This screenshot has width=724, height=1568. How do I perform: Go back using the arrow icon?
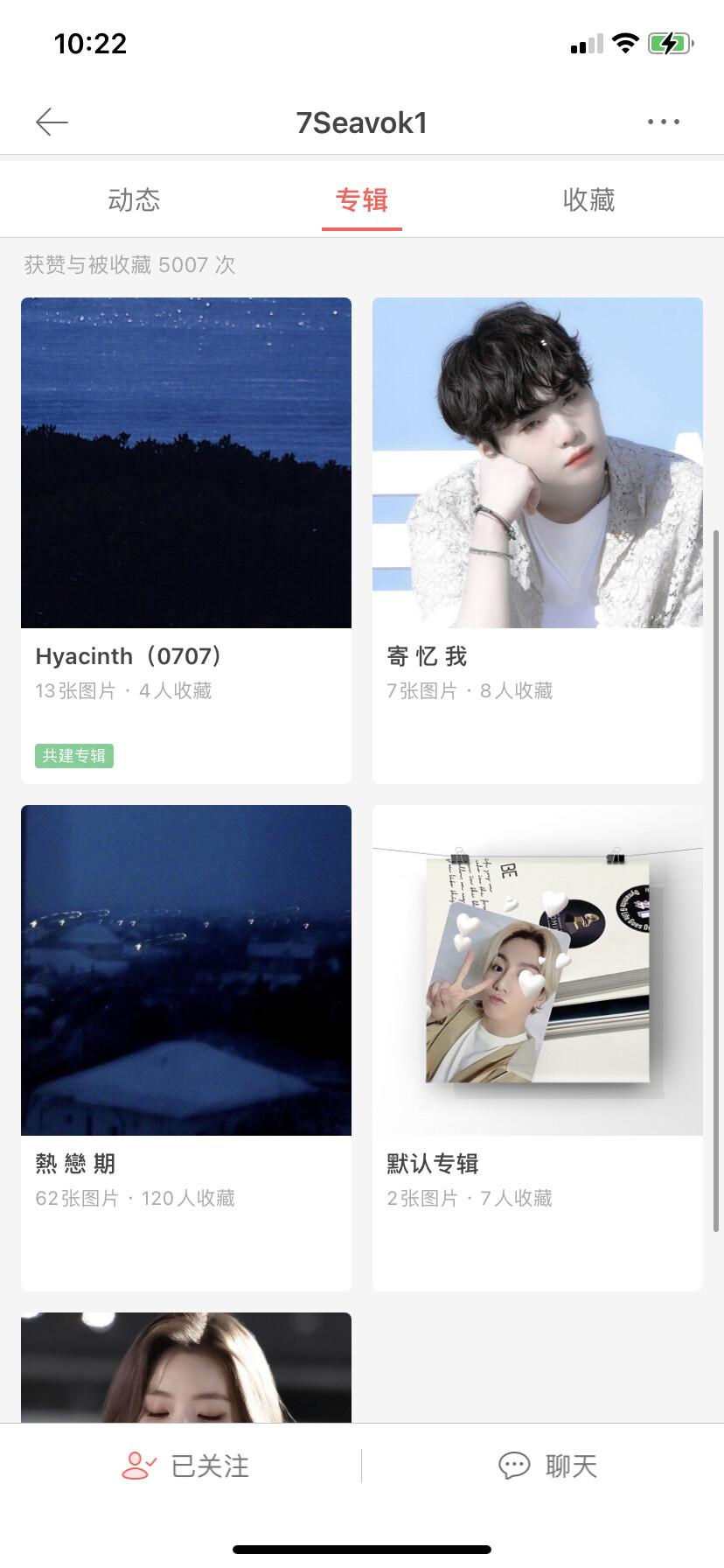click(x=52, y=122)
